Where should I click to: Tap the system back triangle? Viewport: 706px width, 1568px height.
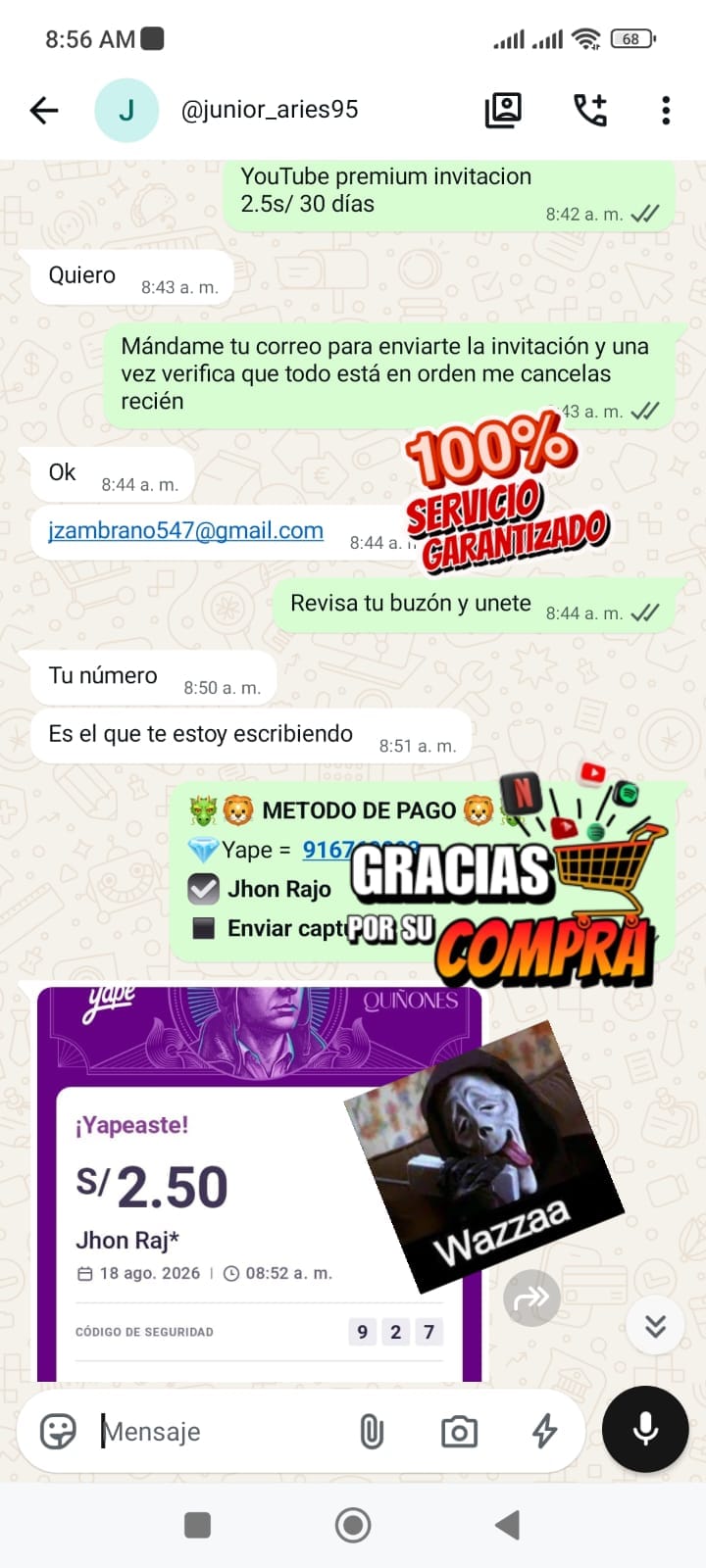(x=507, y=1525)
